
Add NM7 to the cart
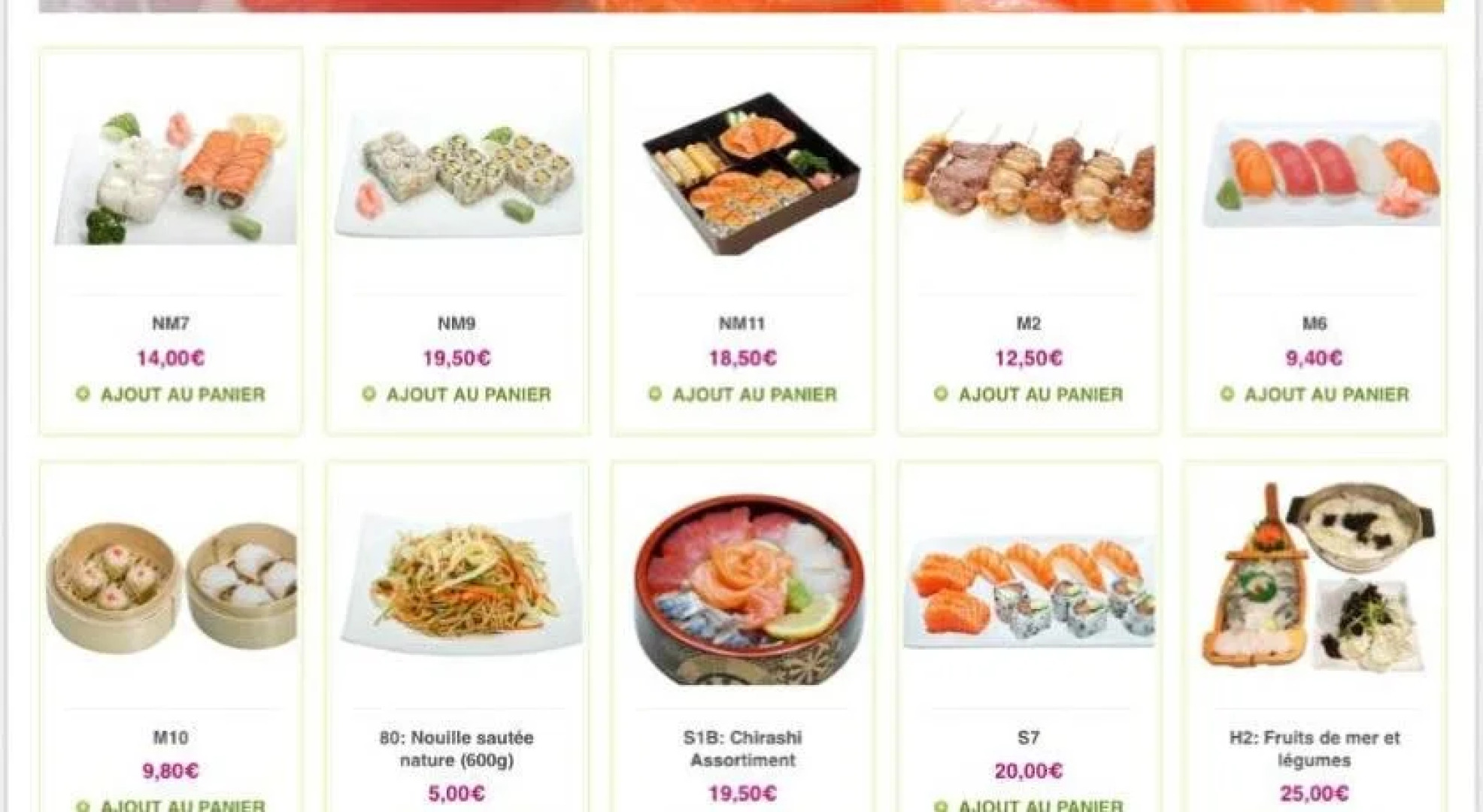[x=171, y=394]
